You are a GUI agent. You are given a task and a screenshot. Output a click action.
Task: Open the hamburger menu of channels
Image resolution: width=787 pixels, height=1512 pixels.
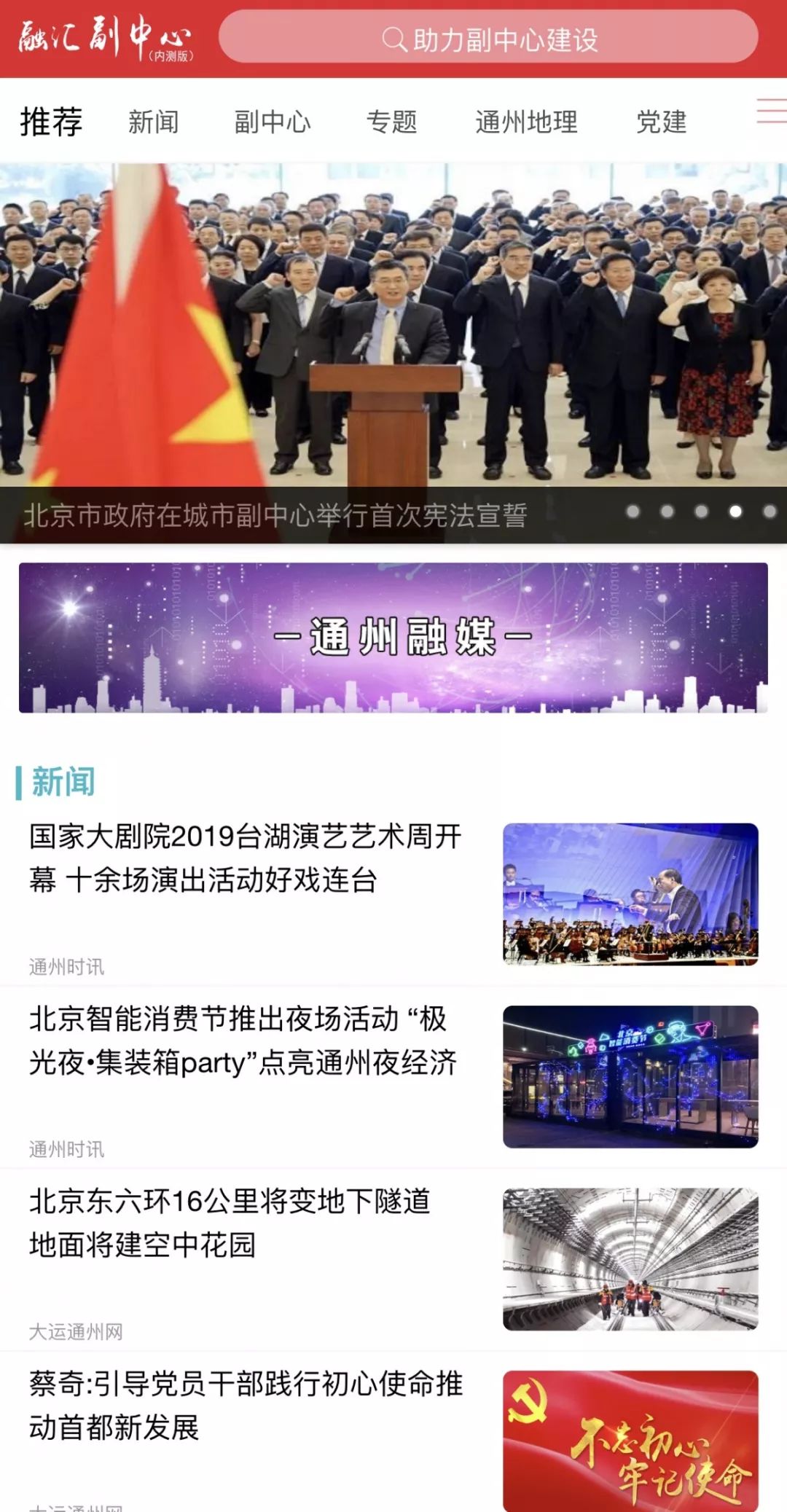pos(771,111)
